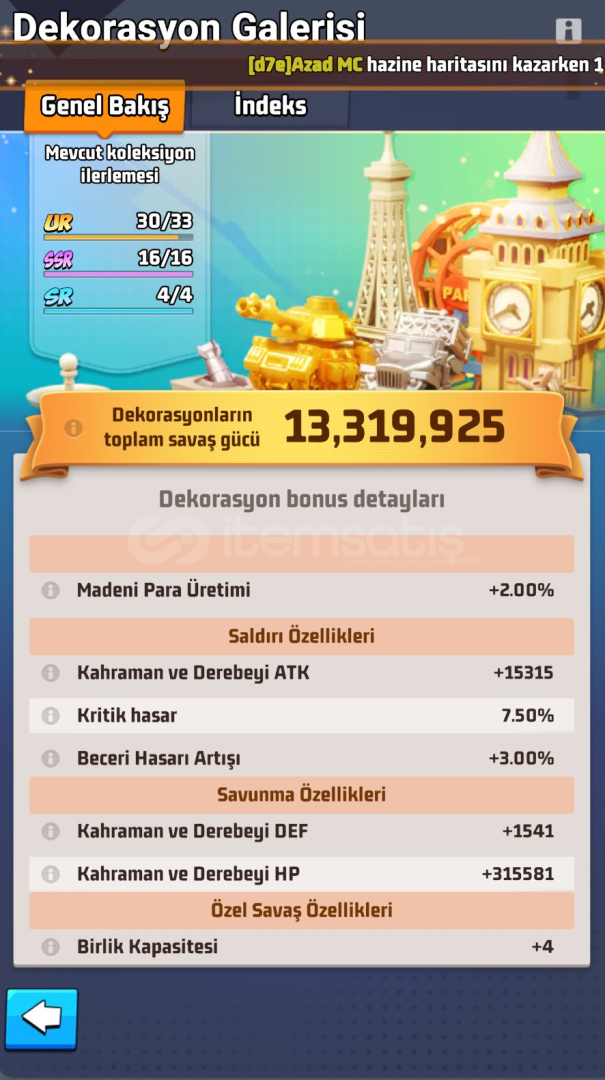Switch to the İndeks tab

pyautogui.click(x=270, y=107)
